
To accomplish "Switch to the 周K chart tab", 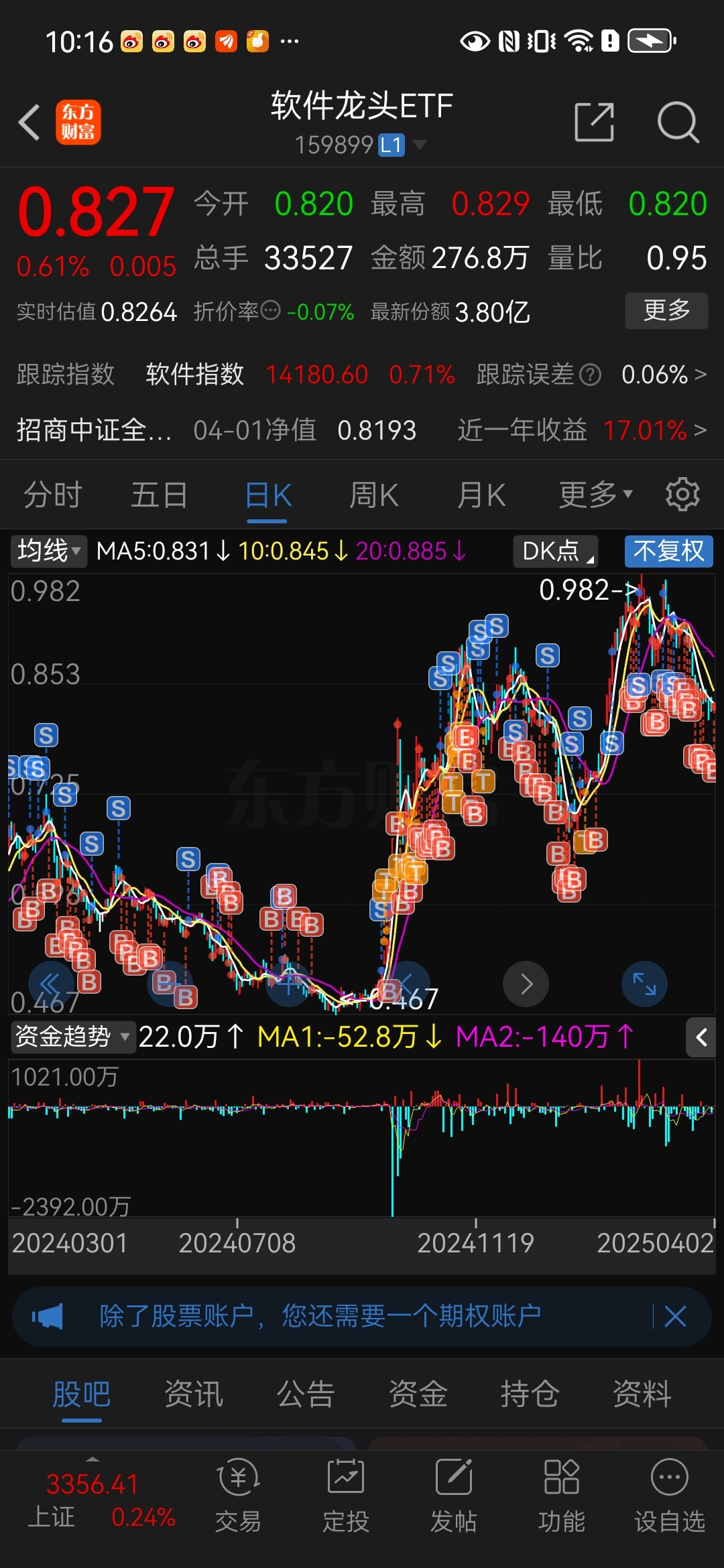I will (374, 495).
